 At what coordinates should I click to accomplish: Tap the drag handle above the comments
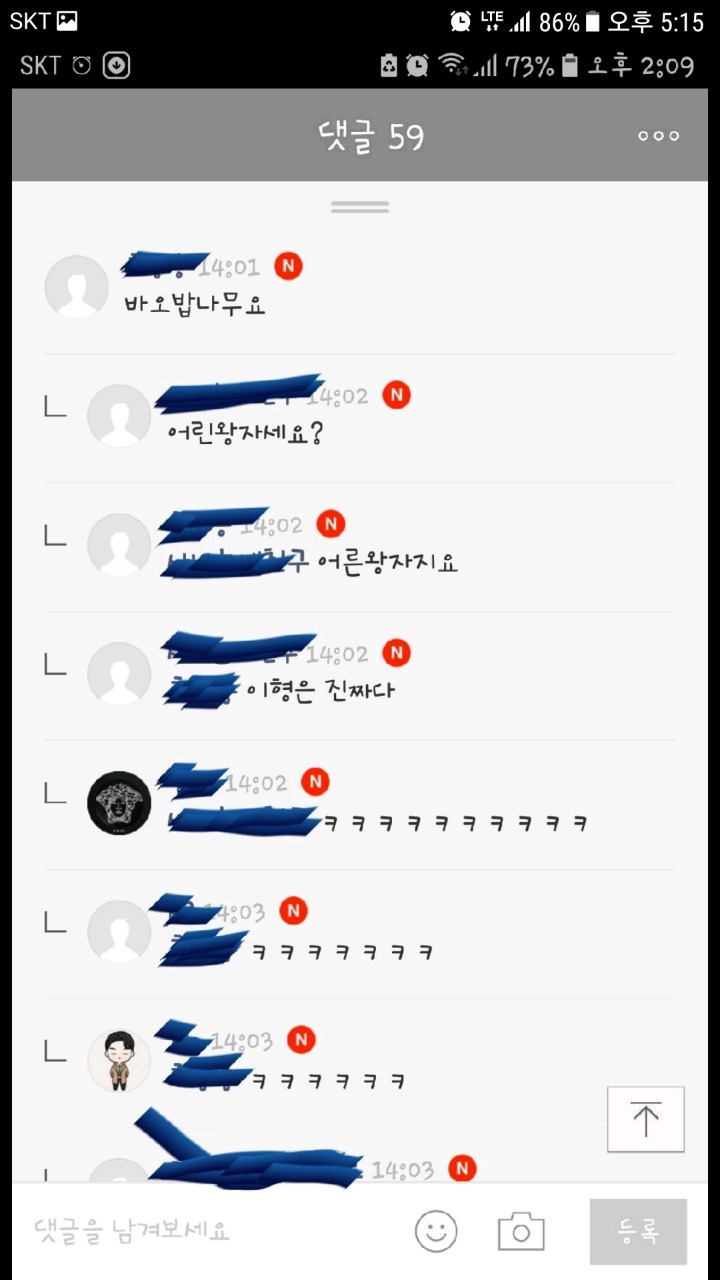pos(360,207)
